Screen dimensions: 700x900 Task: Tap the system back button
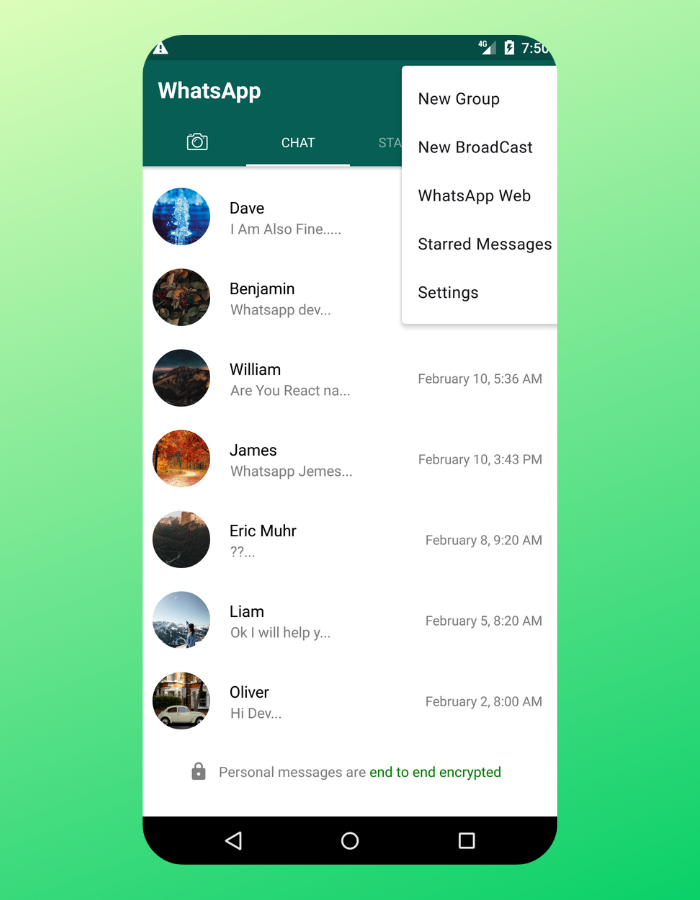[x=233, y=841]
